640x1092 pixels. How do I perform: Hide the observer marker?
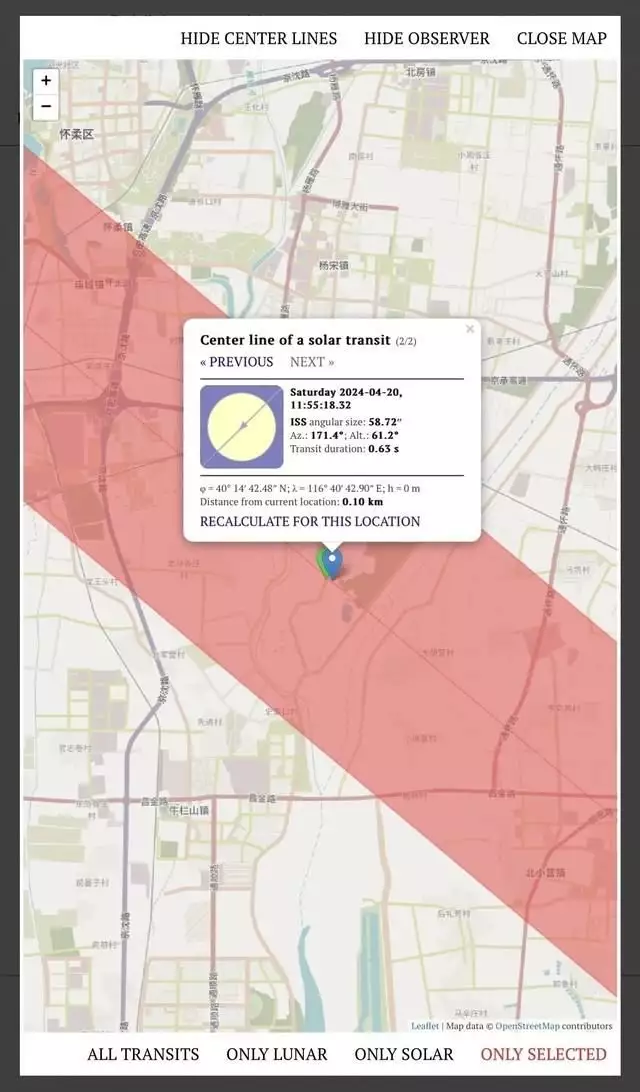(x=426, y=39)
